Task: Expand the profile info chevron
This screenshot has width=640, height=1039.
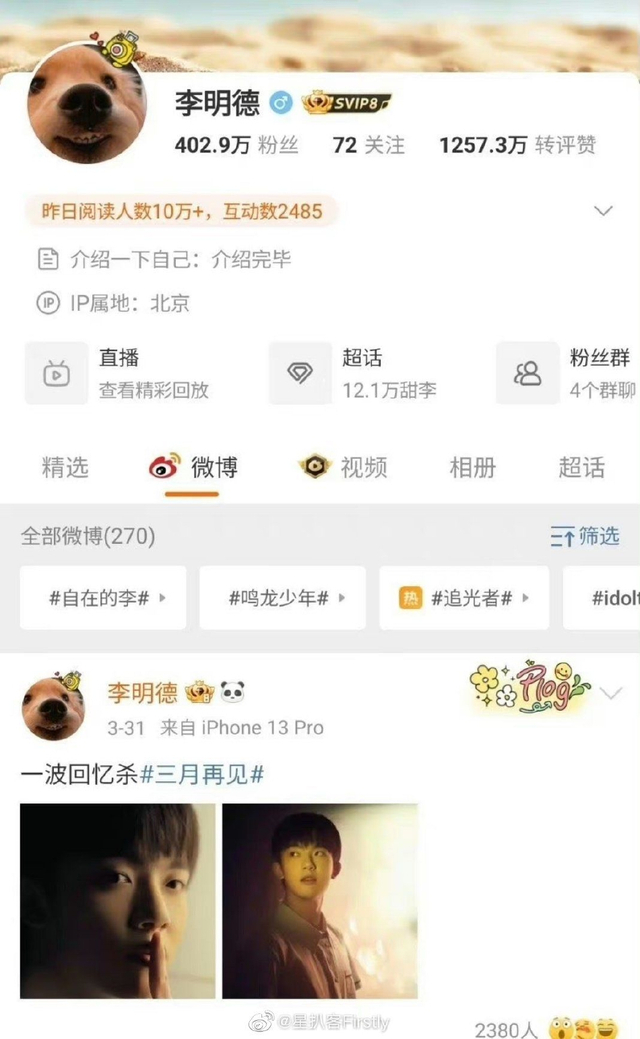Action: point(603,211)
